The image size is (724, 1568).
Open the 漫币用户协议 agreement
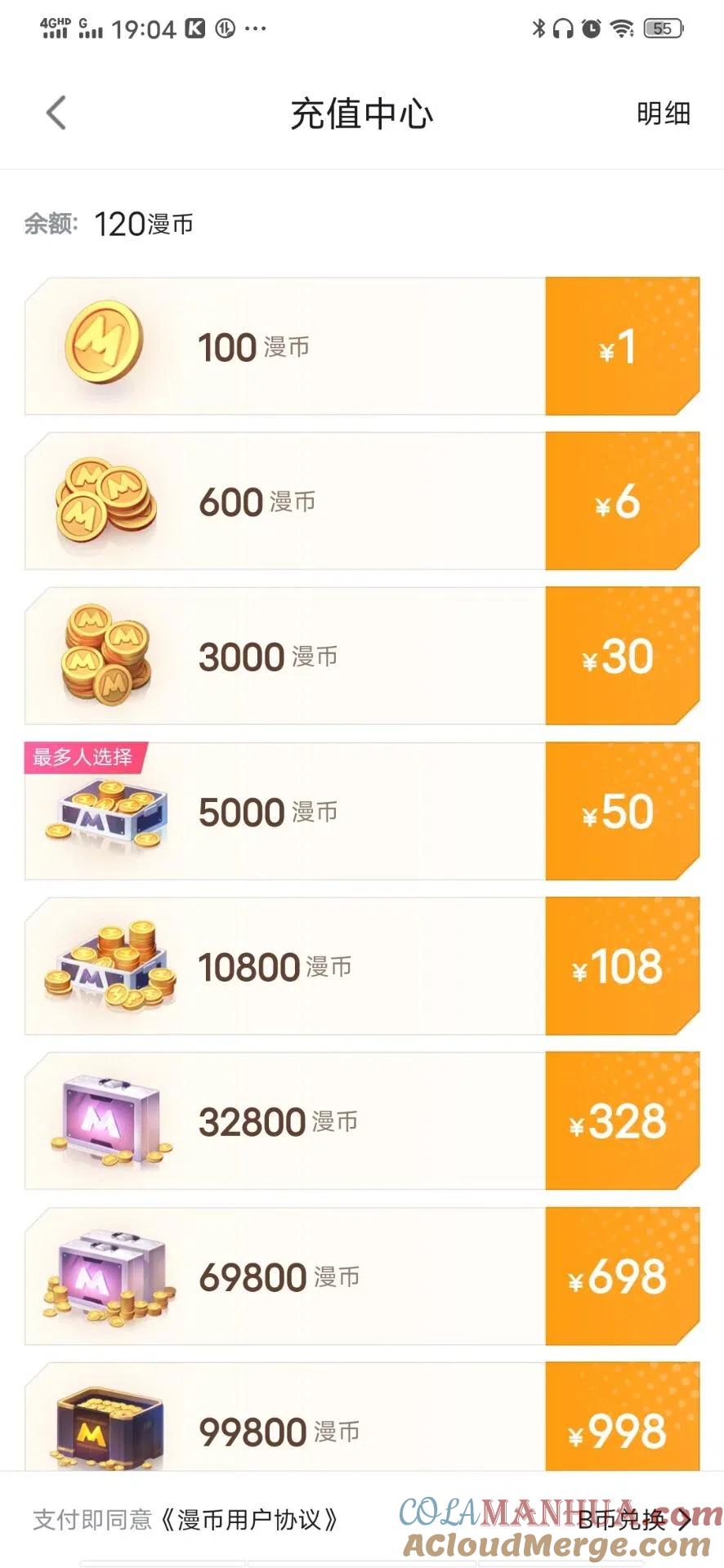pos(249,1520)
